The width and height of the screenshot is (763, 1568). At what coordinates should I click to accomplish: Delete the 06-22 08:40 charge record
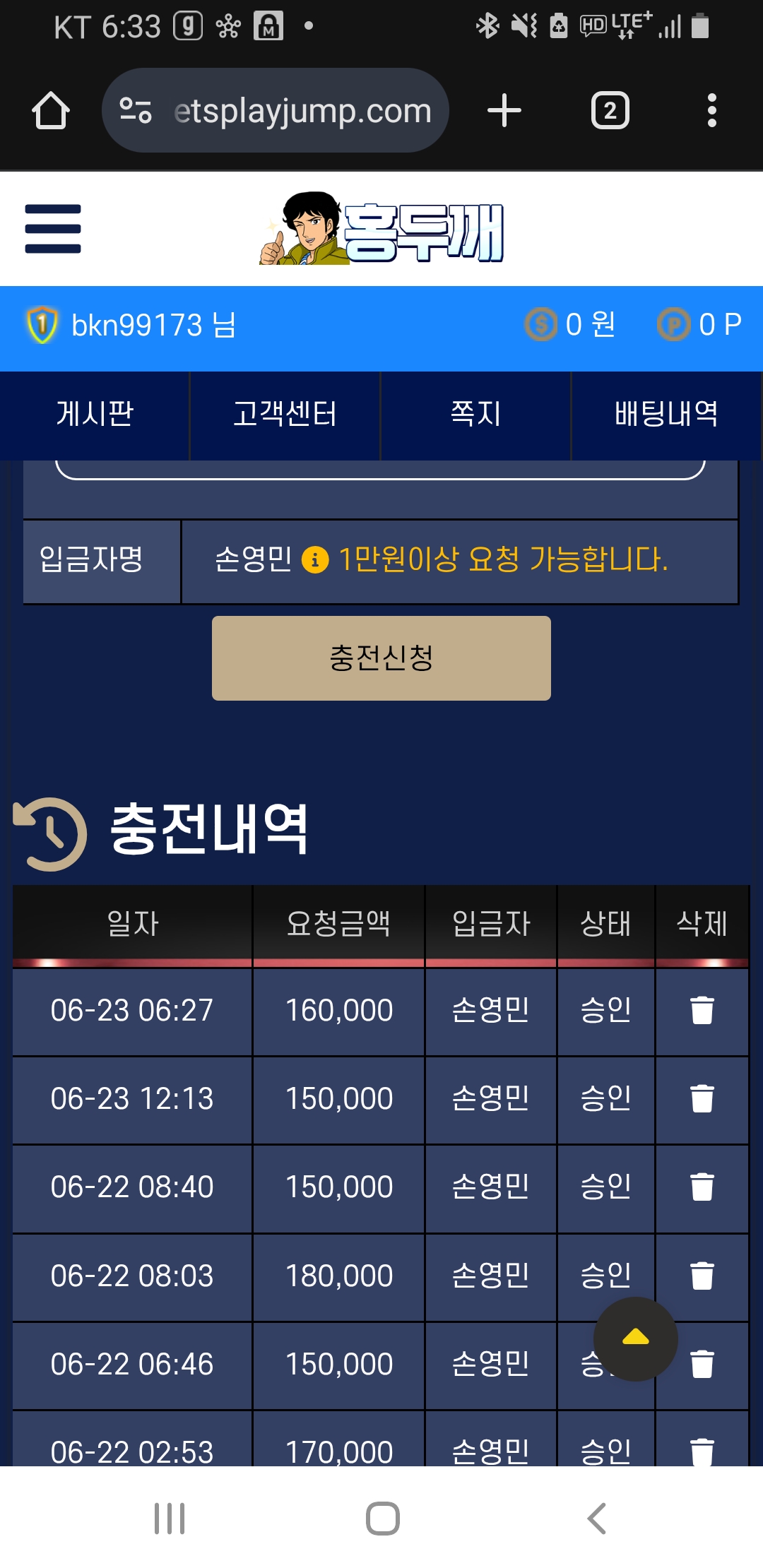[702, 1187]
